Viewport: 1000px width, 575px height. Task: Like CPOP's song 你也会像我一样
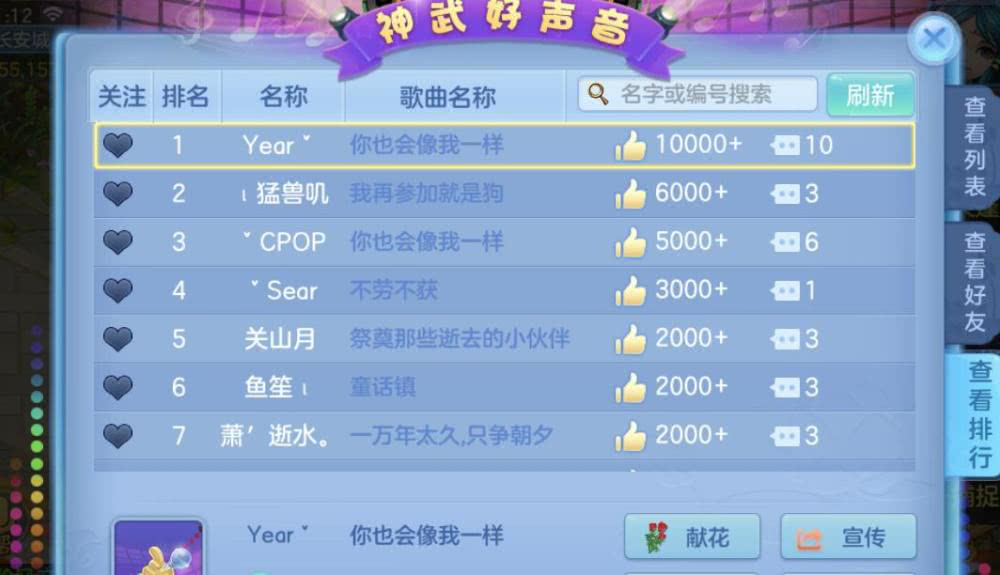pyautogui.click(x=631, y=242)
